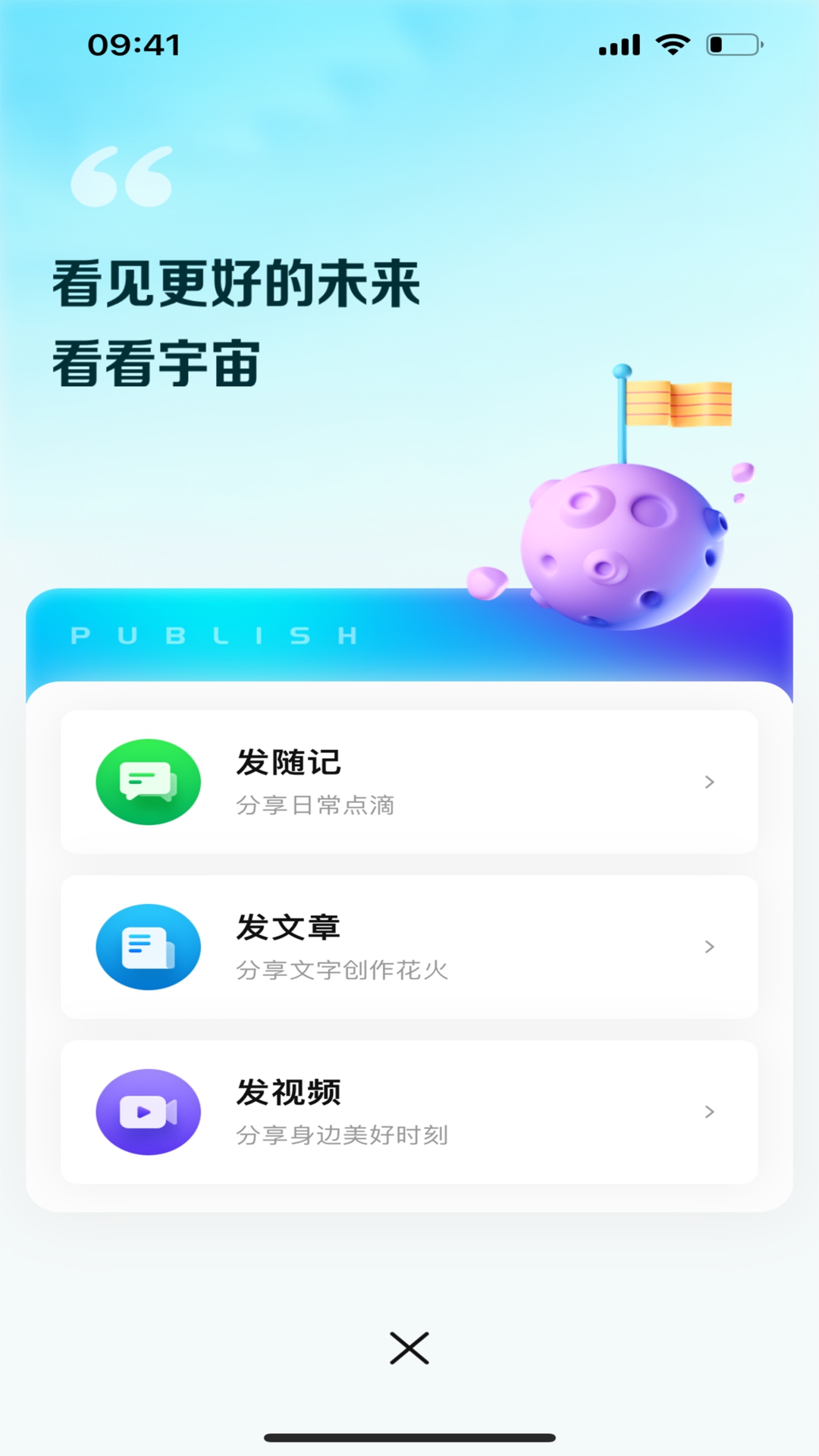Image resolution: width=819 pixels, height=1456 pixels.
Task: Close the publish panel with the X
Action: coord(409,1348)
